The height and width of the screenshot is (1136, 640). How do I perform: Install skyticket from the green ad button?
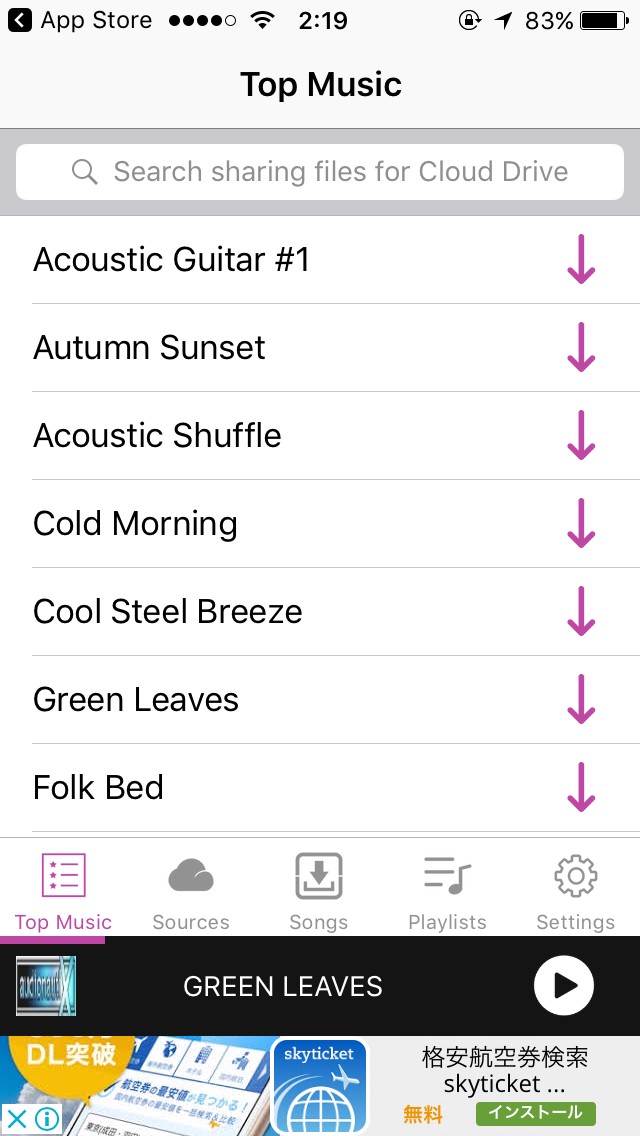[x=535, y=1113]
